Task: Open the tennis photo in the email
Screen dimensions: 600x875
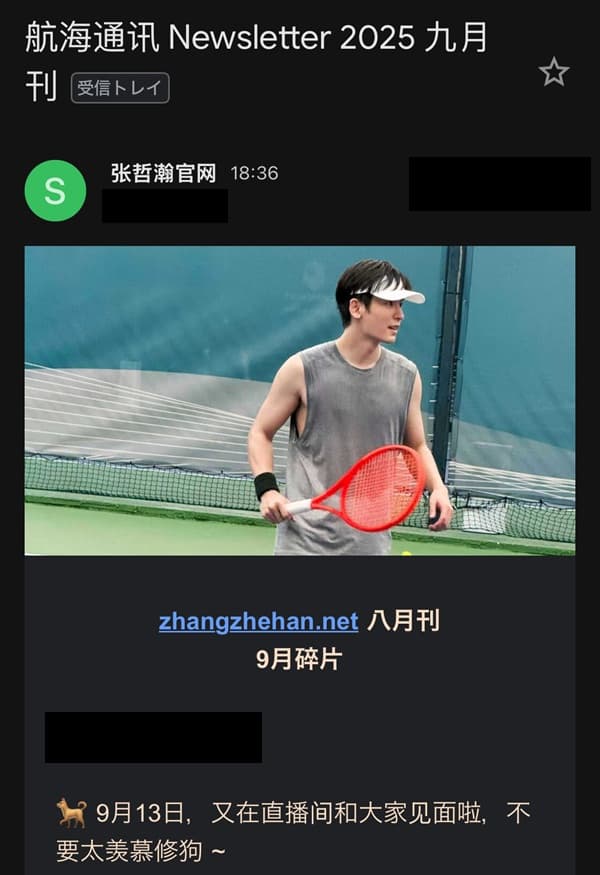Action: point(300,400)
